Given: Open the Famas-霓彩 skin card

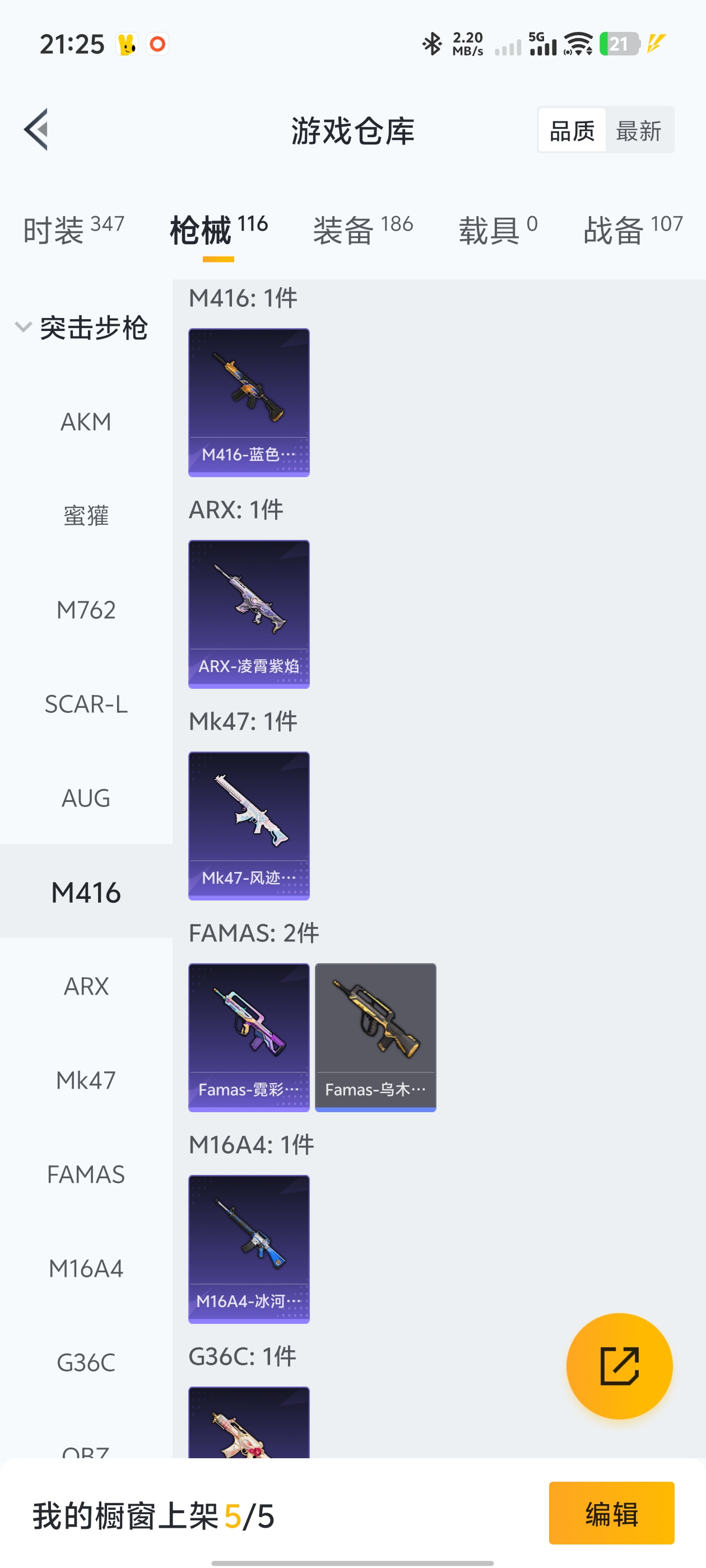Looking at the screenshot, I should pos(249,1037).
